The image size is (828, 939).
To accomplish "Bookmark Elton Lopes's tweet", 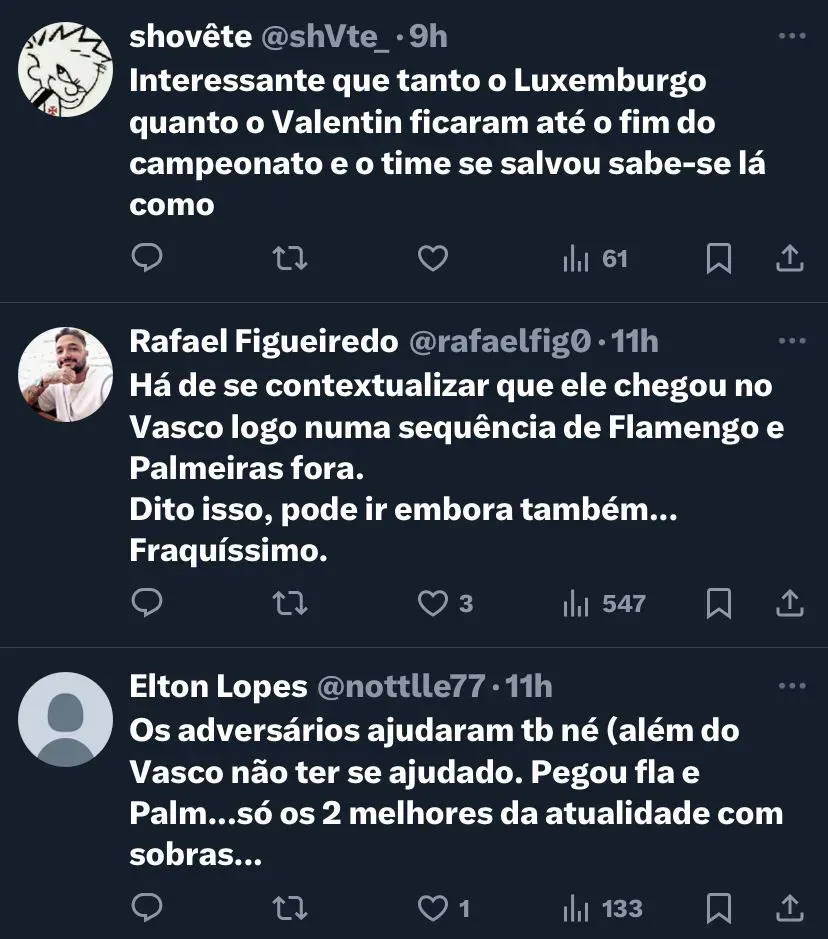I will (x=718, y=908).
